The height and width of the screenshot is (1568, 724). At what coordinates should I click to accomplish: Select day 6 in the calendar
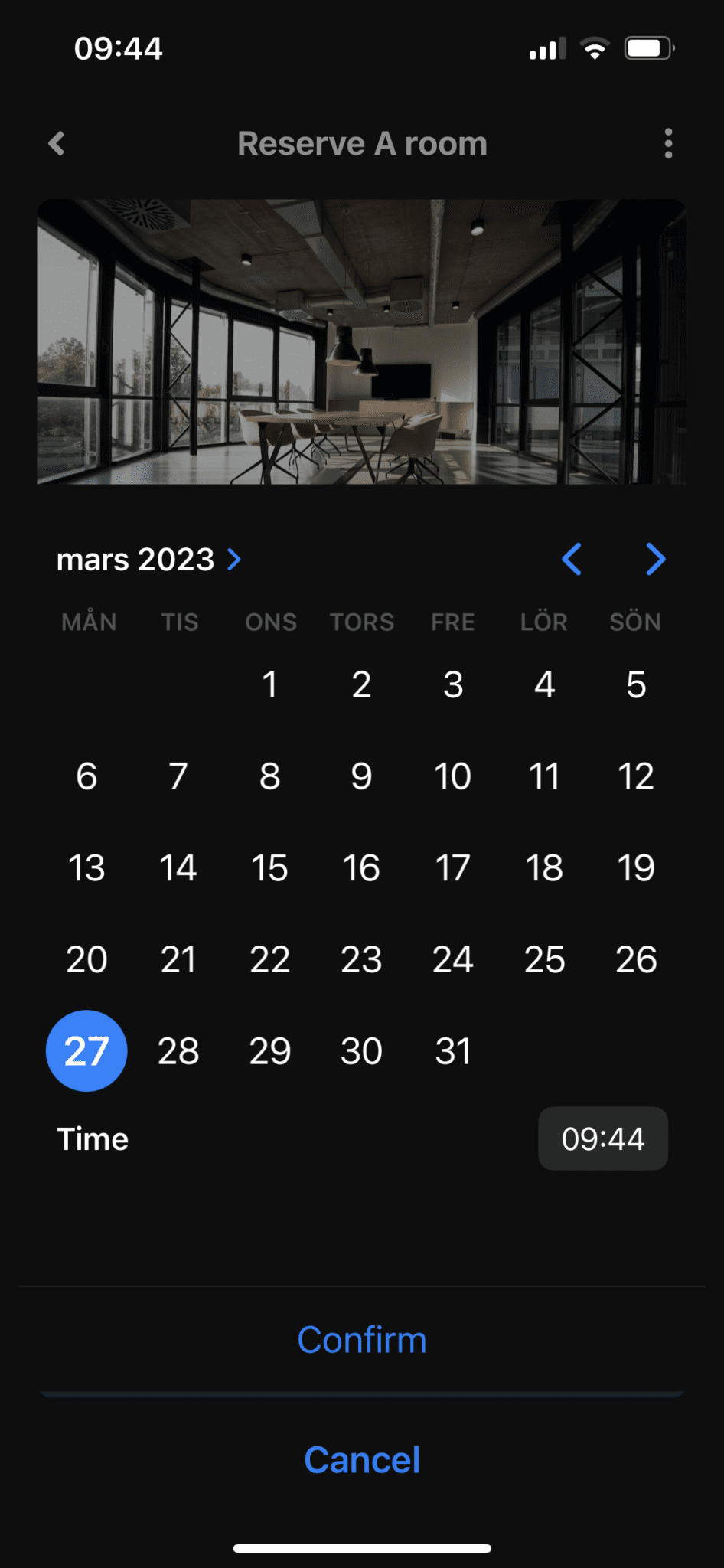(86, 776)
